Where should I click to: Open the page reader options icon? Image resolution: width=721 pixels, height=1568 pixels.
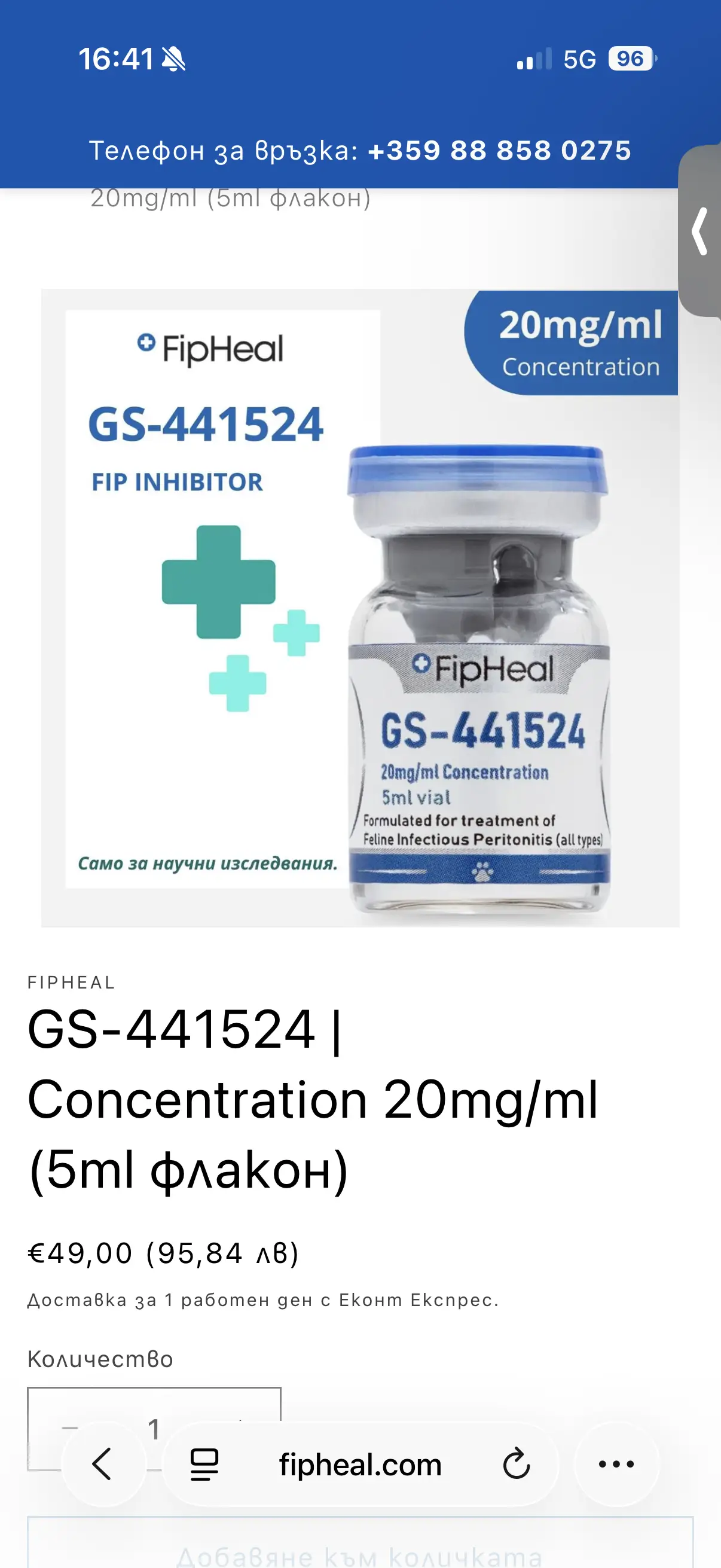[204, 1464]
